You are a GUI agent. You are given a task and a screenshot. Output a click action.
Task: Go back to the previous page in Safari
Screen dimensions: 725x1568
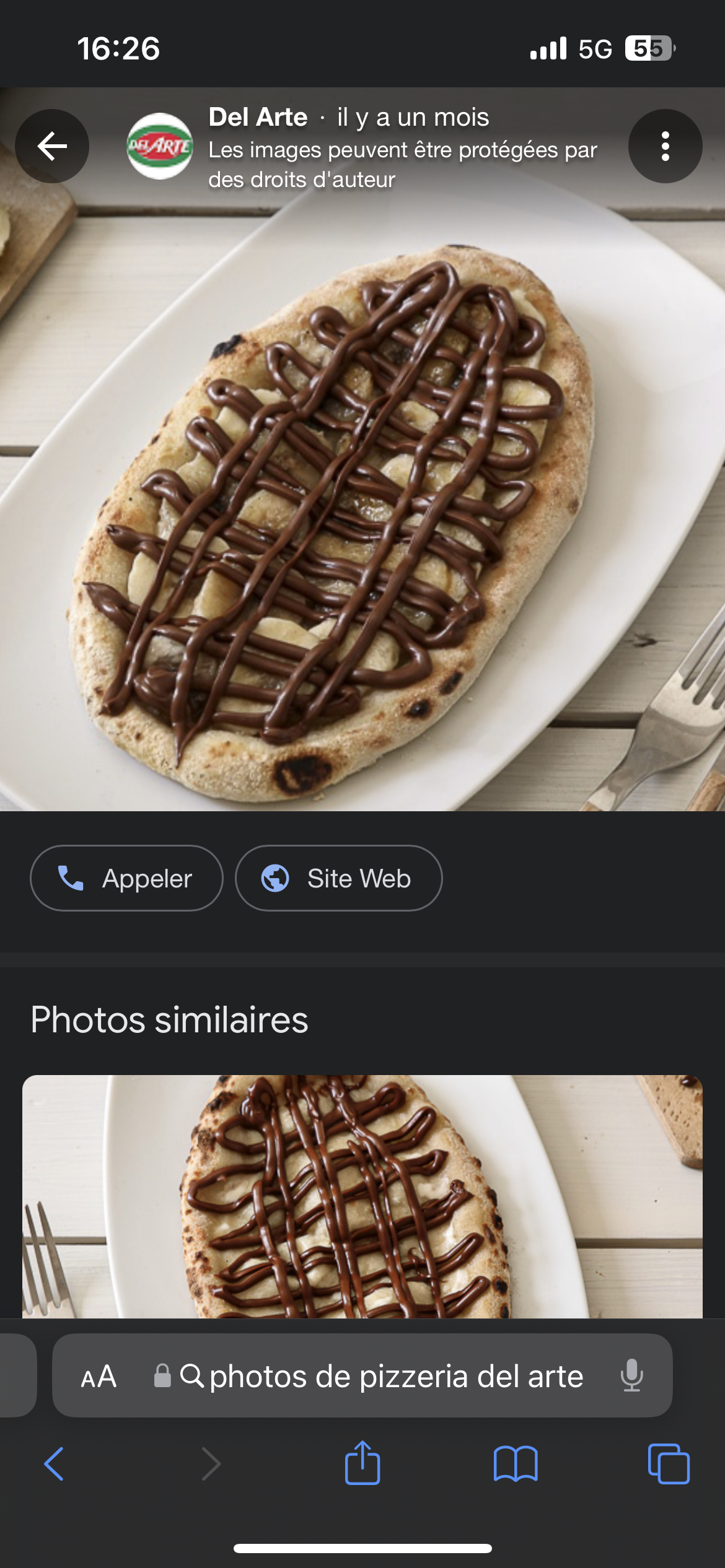(54, 1464)
